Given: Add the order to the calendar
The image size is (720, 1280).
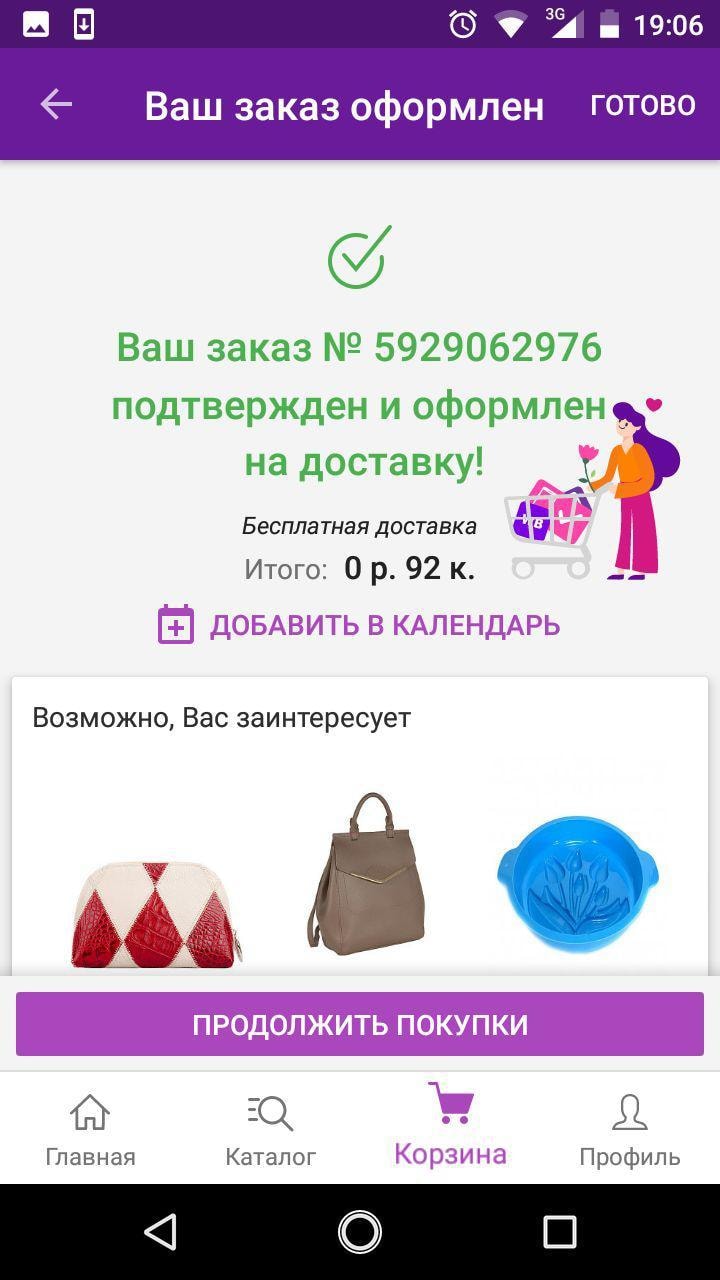Looking at the screenshot, I should (x=359, y=625).
